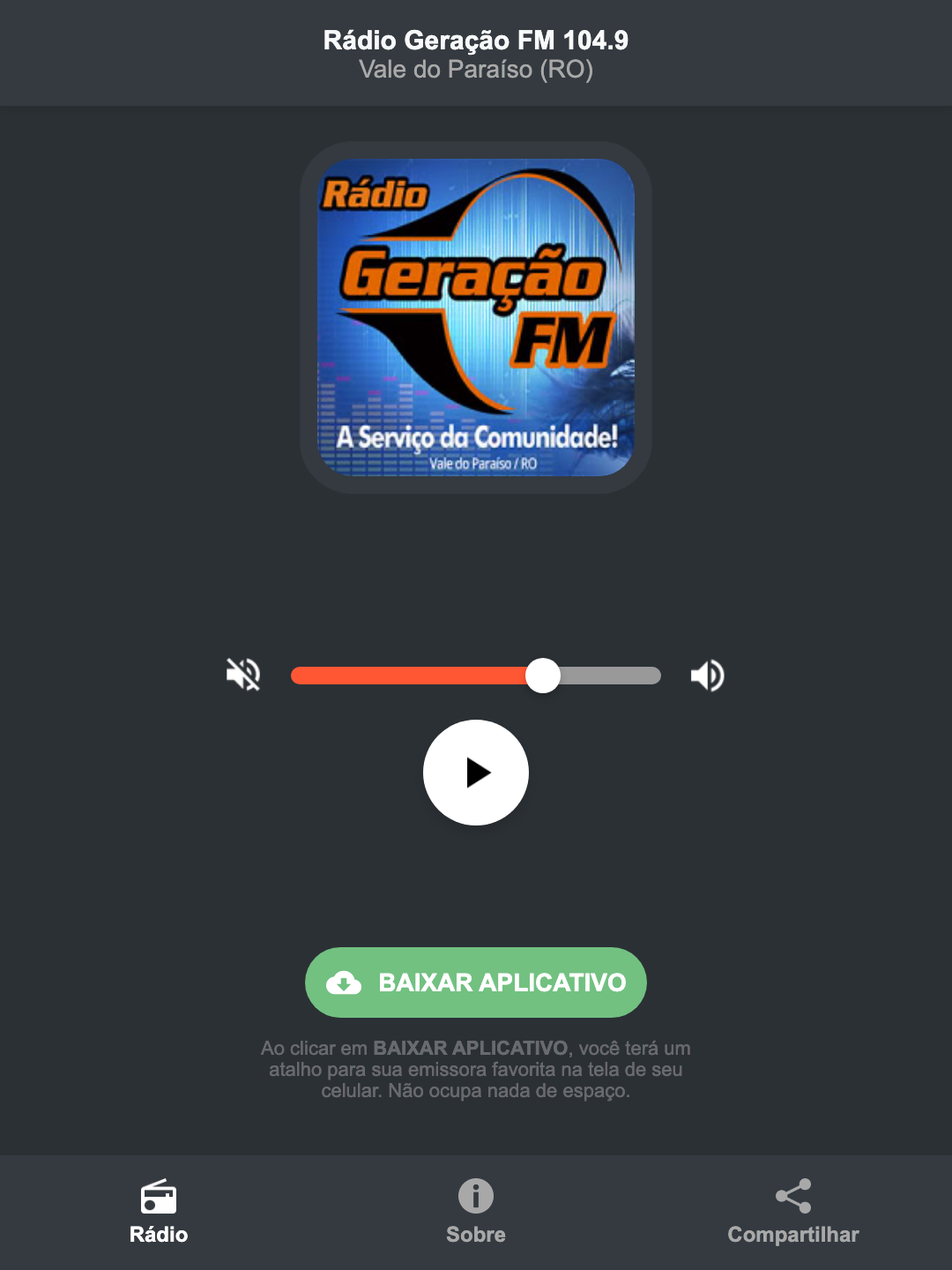952x1270 pixels.
Task: Start playback with the white circular button
Action: coord(476,773)
